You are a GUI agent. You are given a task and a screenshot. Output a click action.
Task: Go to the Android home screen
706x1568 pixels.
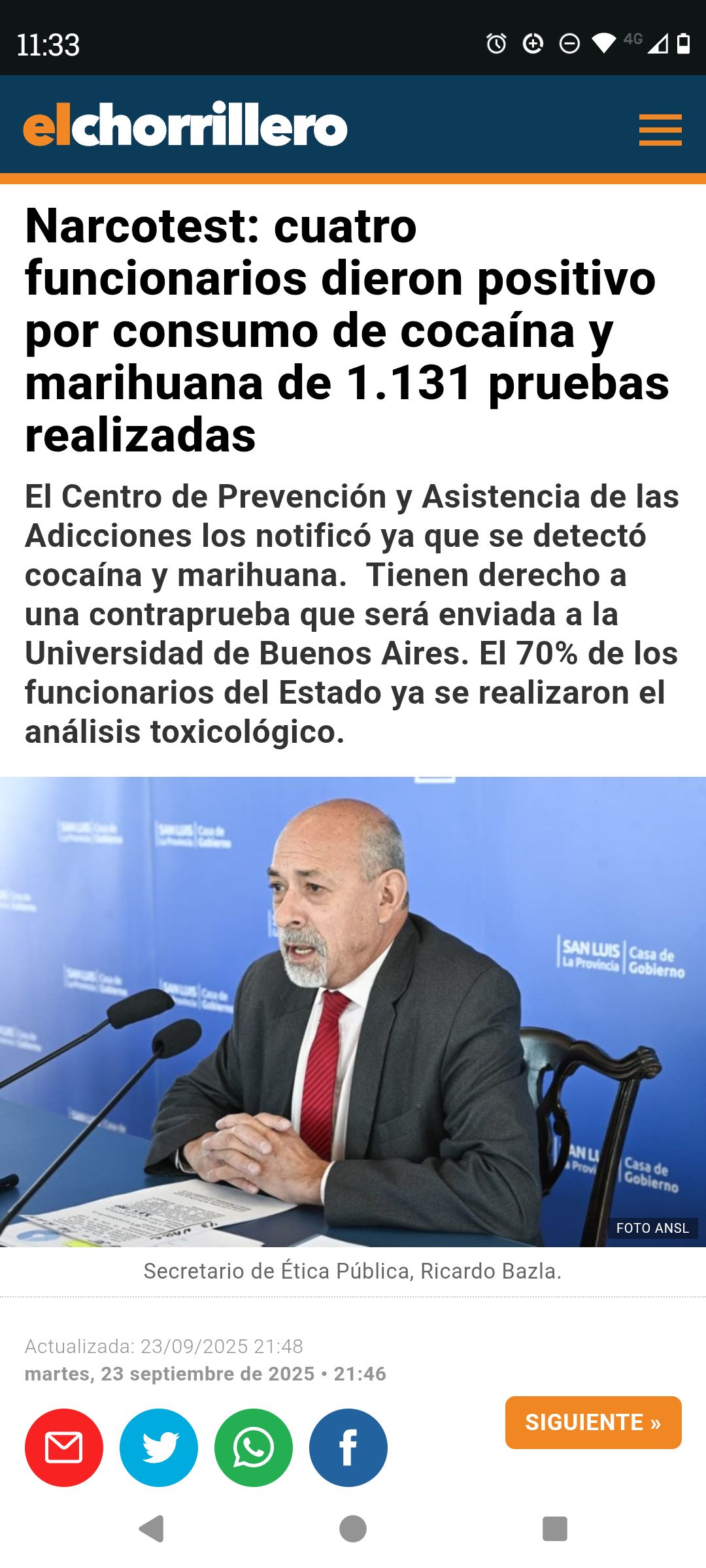pyautogui.click(x=353, y=1529)
